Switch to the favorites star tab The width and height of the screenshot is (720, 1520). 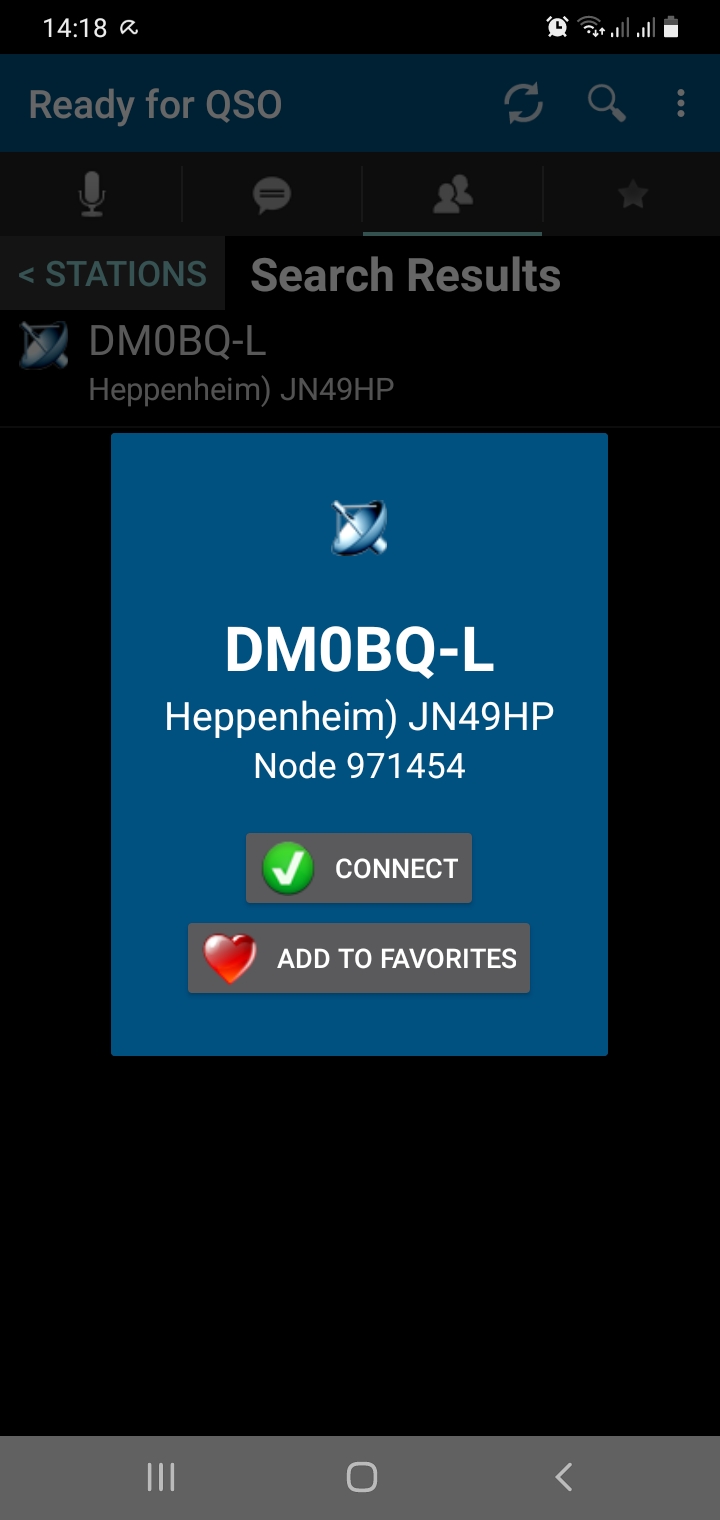click(x=632, y=194)
